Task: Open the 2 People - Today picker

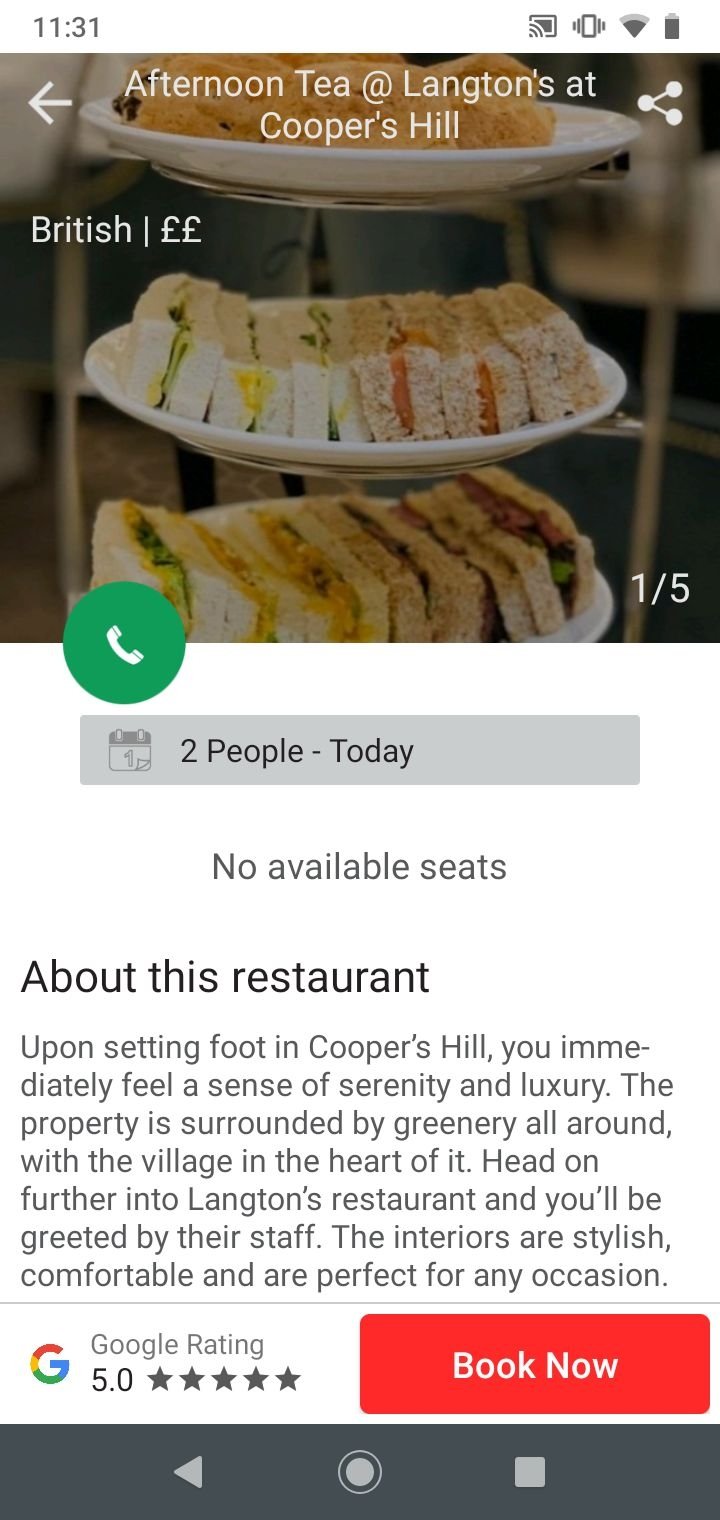Action: [x=360, y=750]
